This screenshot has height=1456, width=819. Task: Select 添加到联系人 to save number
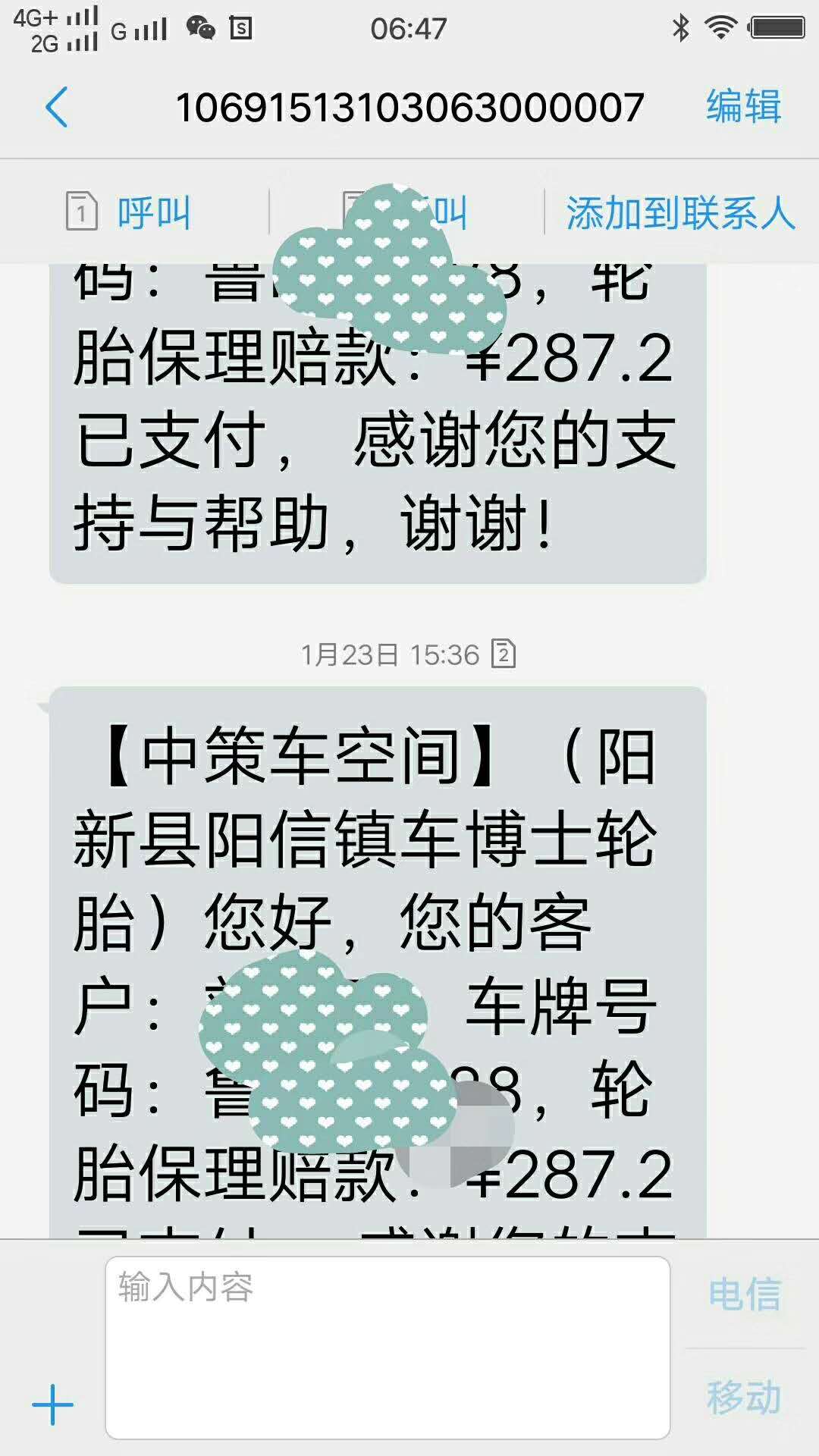coord(680,212)
